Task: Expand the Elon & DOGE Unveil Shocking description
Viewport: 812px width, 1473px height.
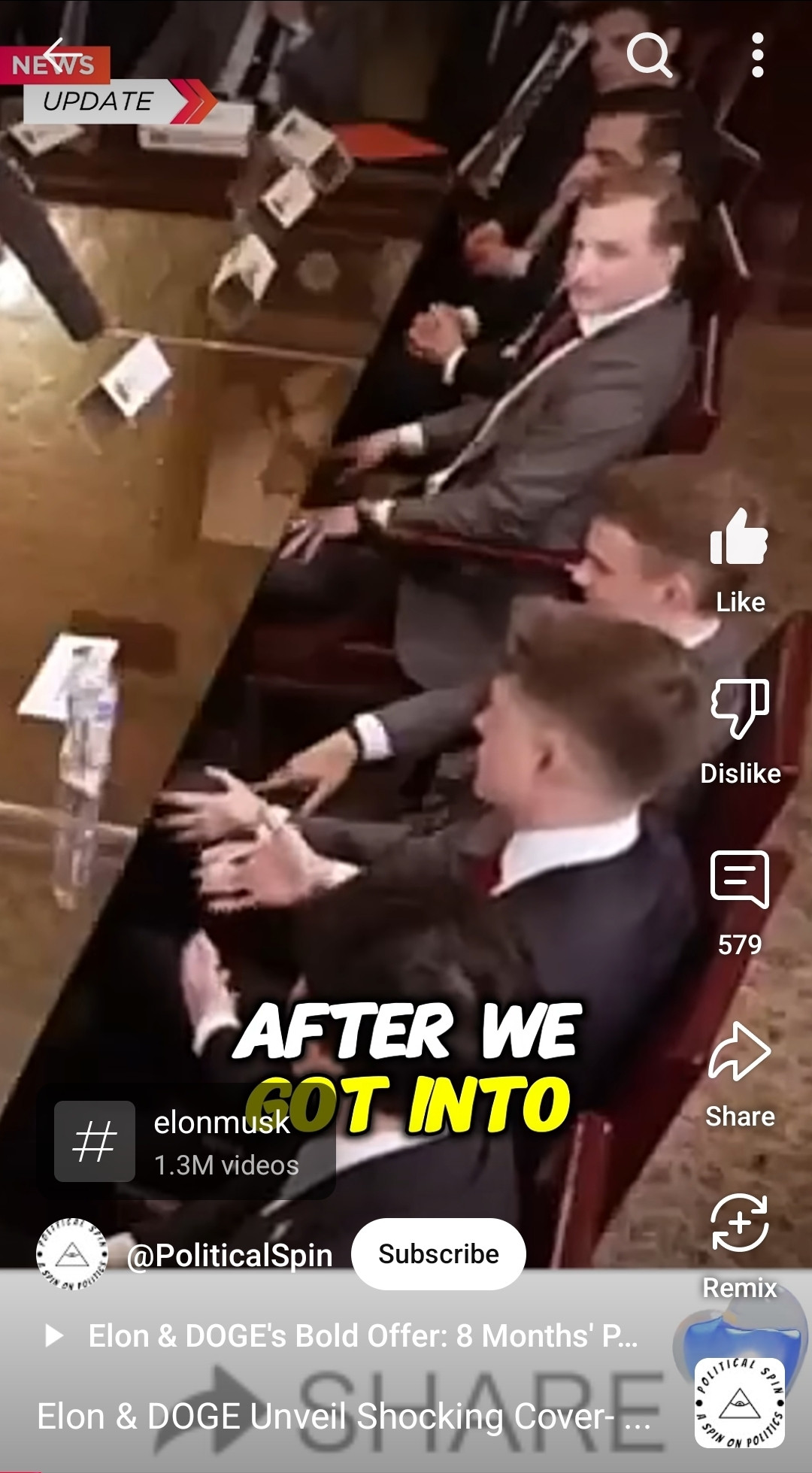Action: tap(343, 1417)
